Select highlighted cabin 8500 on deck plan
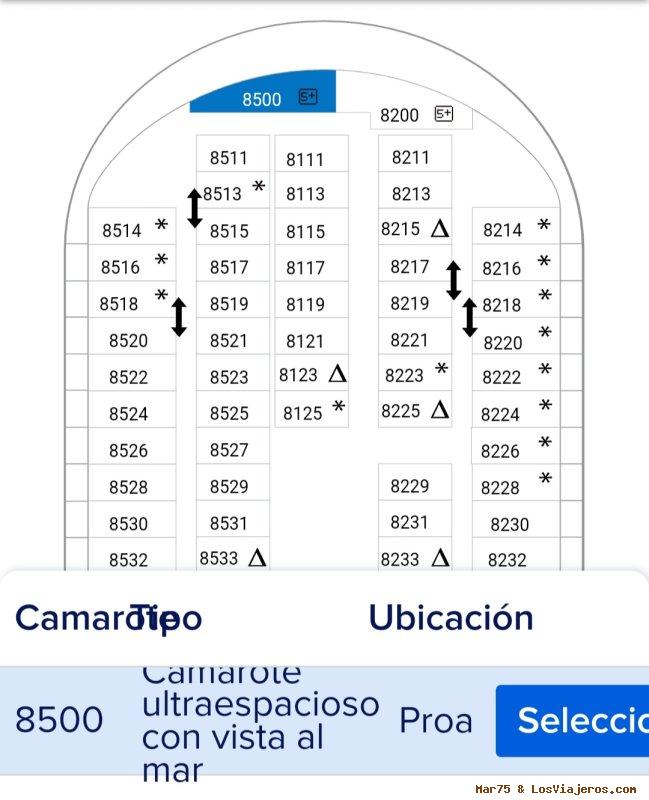The width and height of the screenshot is (649, 800). click(263, 98)
